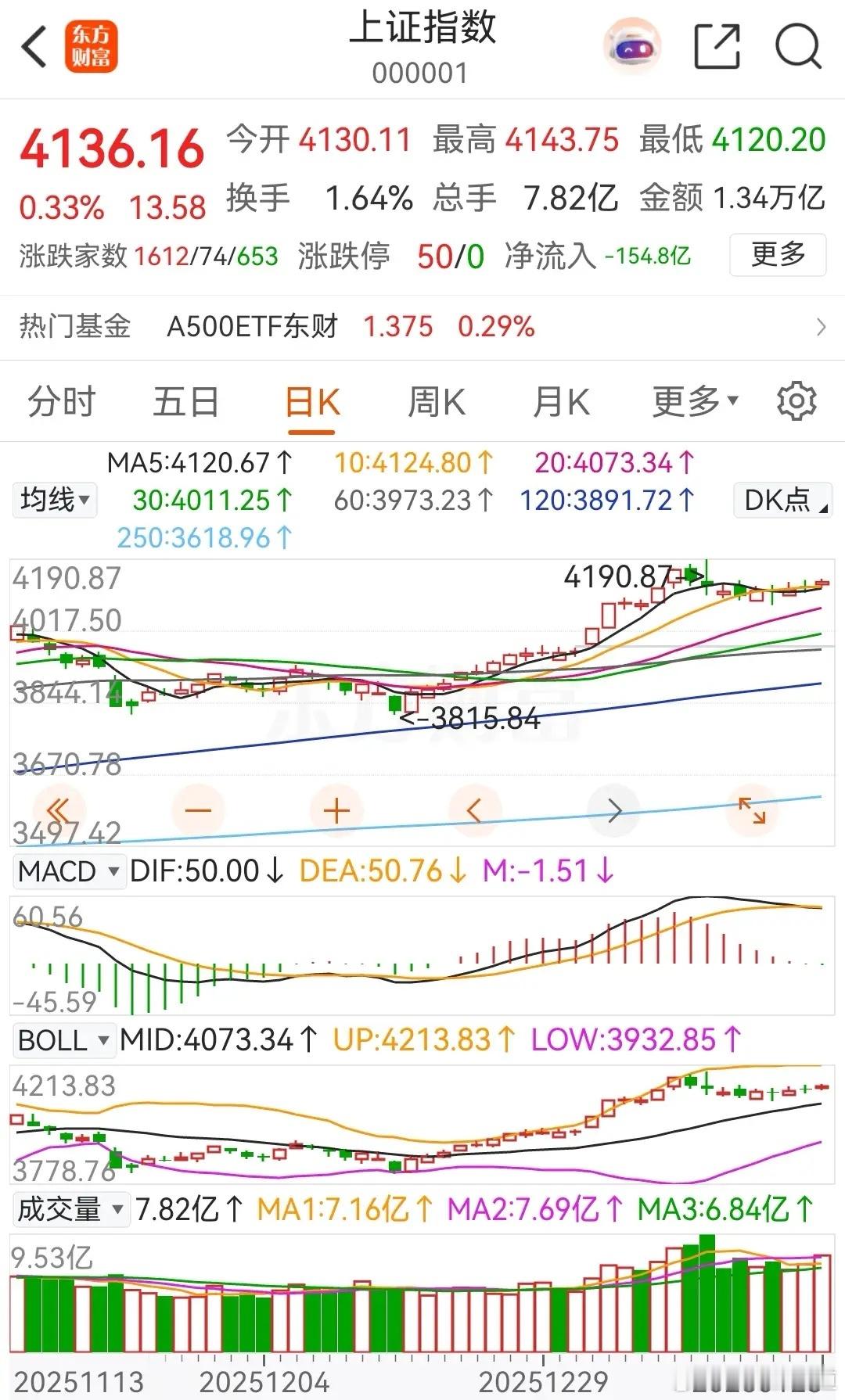
Task: Zoom out chart with minus button
Action: 198,810
